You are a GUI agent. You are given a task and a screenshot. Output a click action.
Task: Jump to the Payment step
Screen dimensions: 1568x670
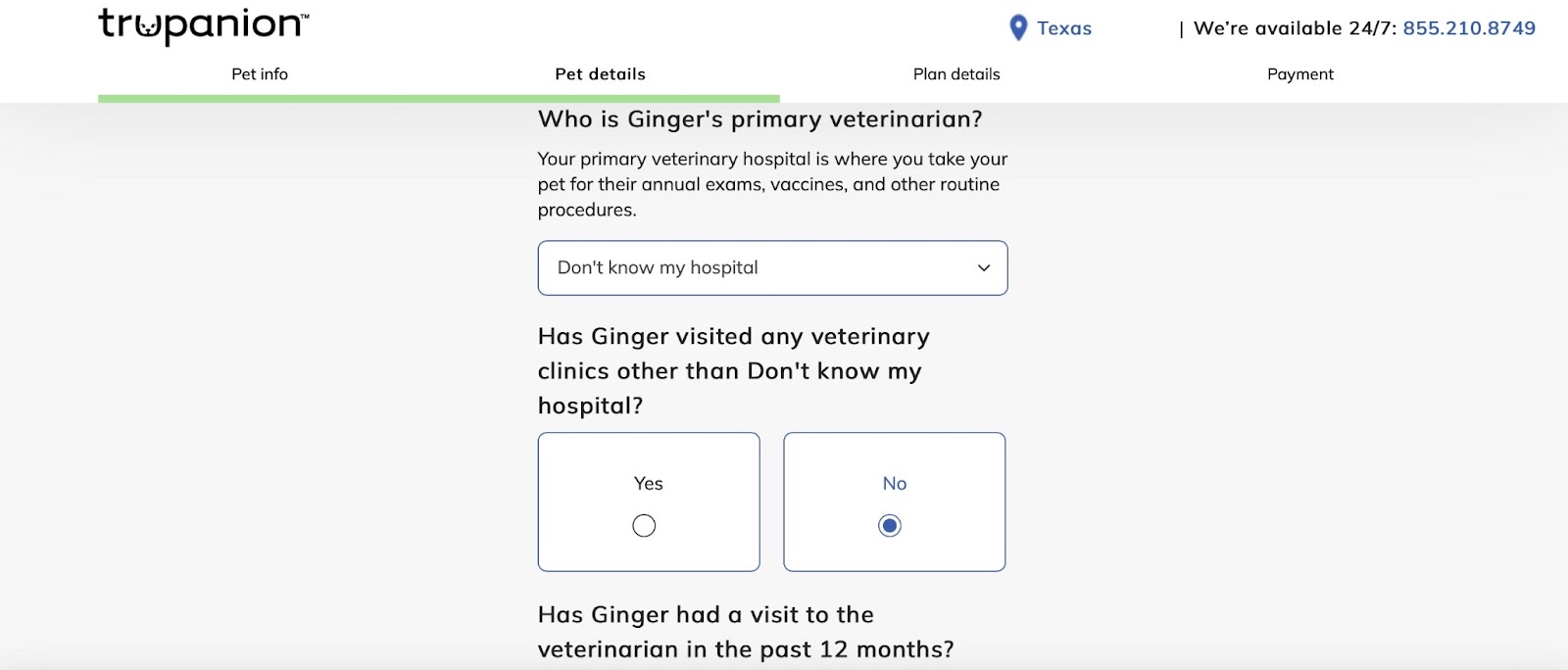(1299, 74)
